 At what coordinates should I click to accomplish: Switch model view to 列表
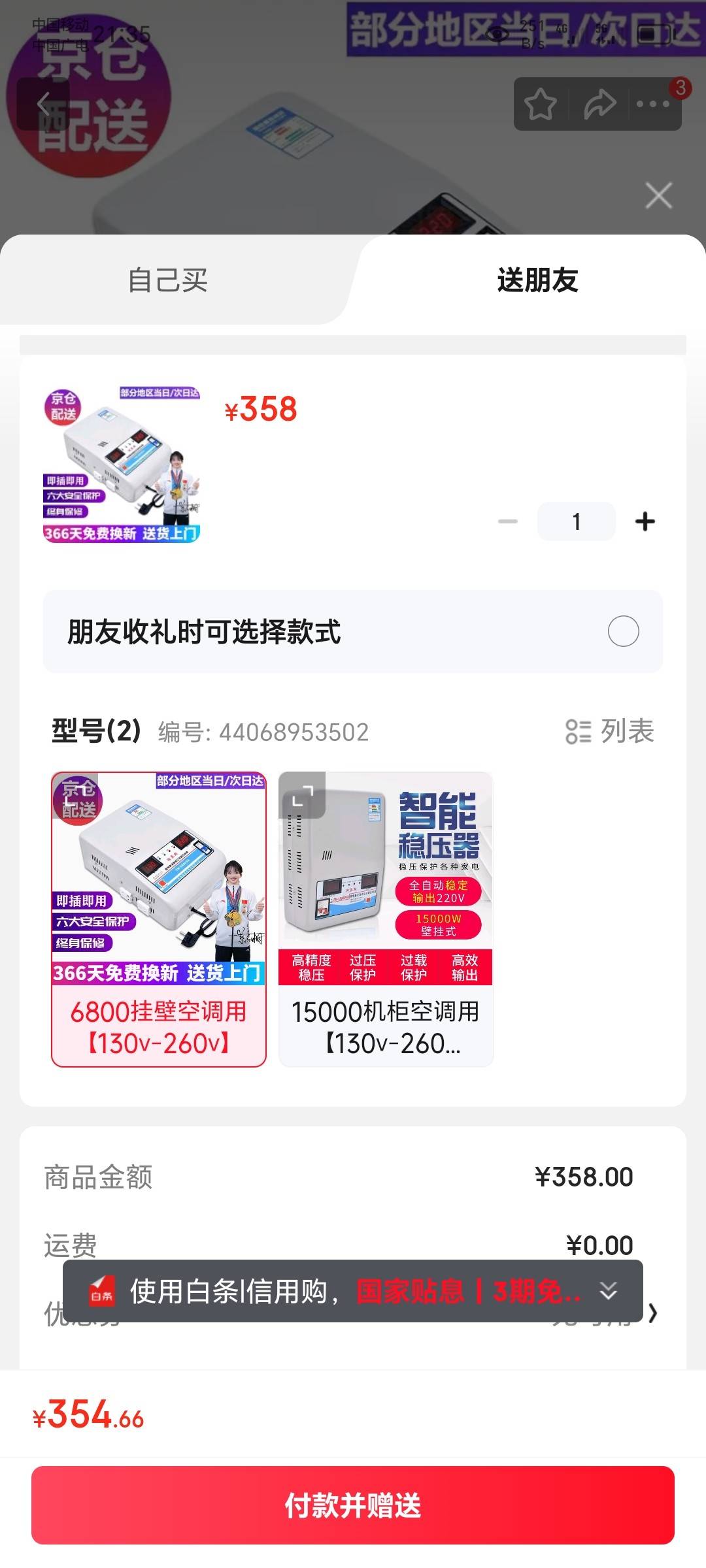point(610,731)
